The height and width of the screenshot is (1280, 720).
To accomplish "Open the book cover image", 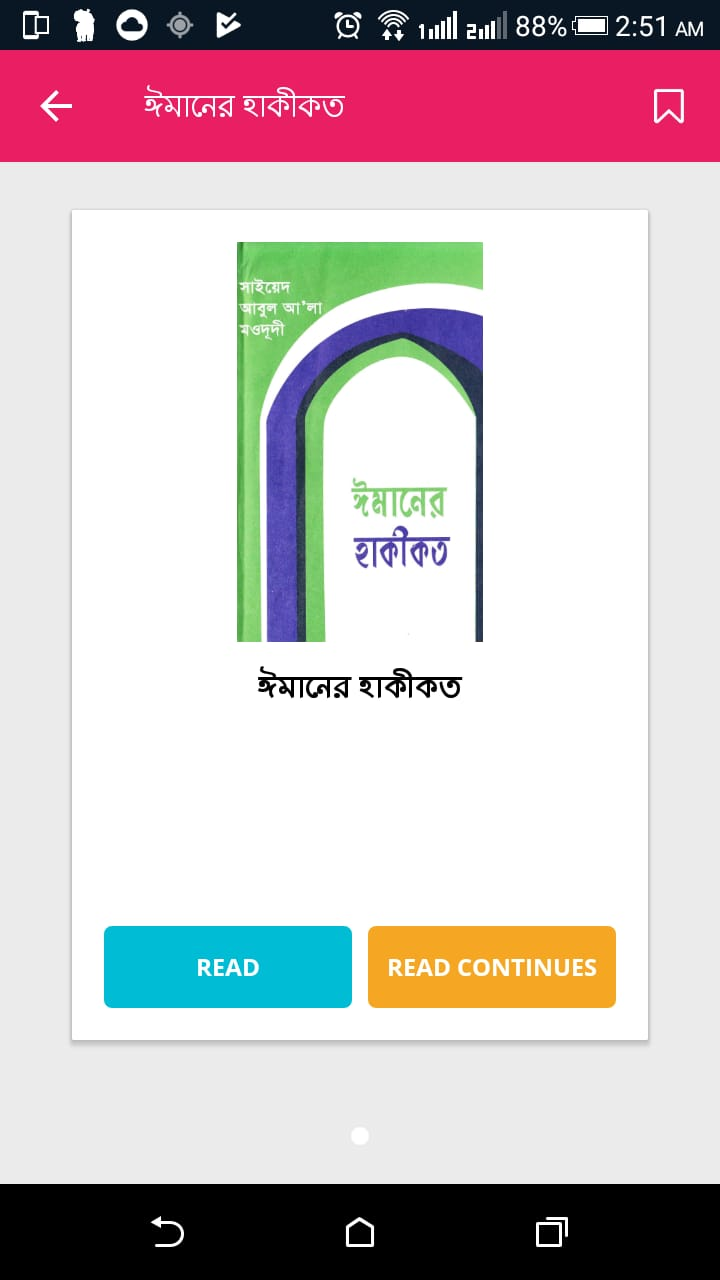I will pos(360,441).
